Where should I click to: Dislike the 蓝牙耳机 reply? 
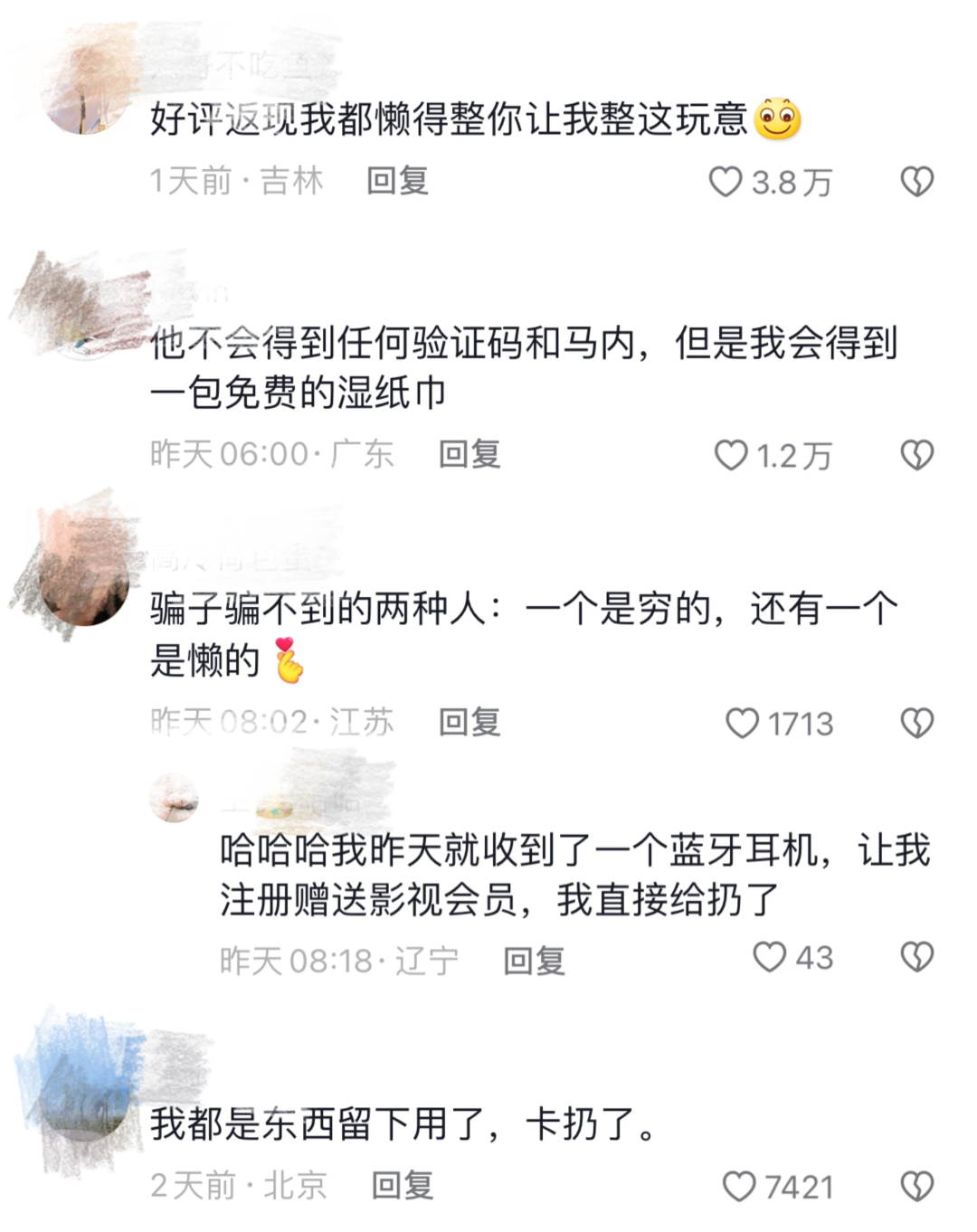[x=916, y=957]
